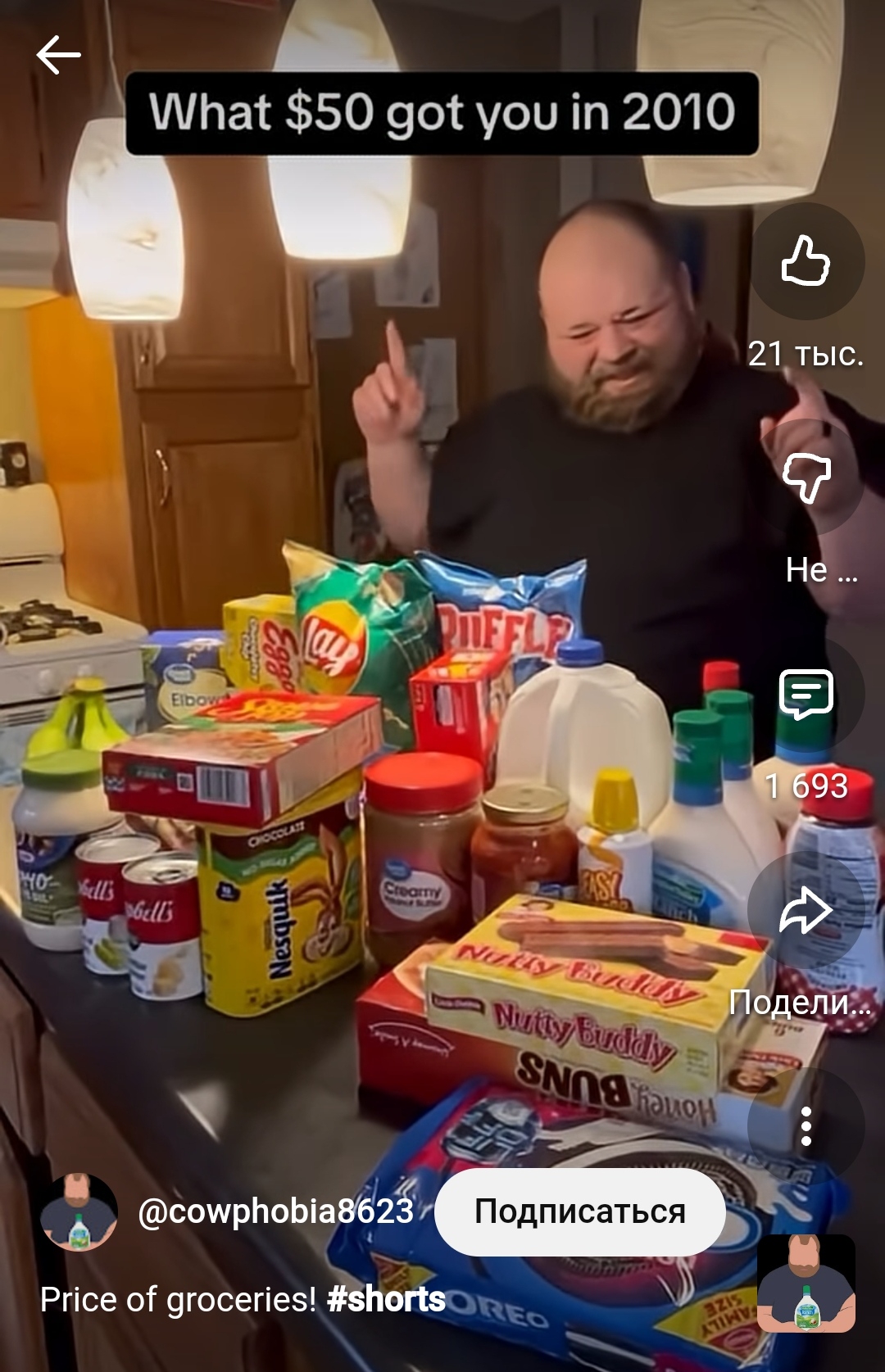Viewport: 885px width, 1372px height.
Task: Open the comments section
Action: 806,695
